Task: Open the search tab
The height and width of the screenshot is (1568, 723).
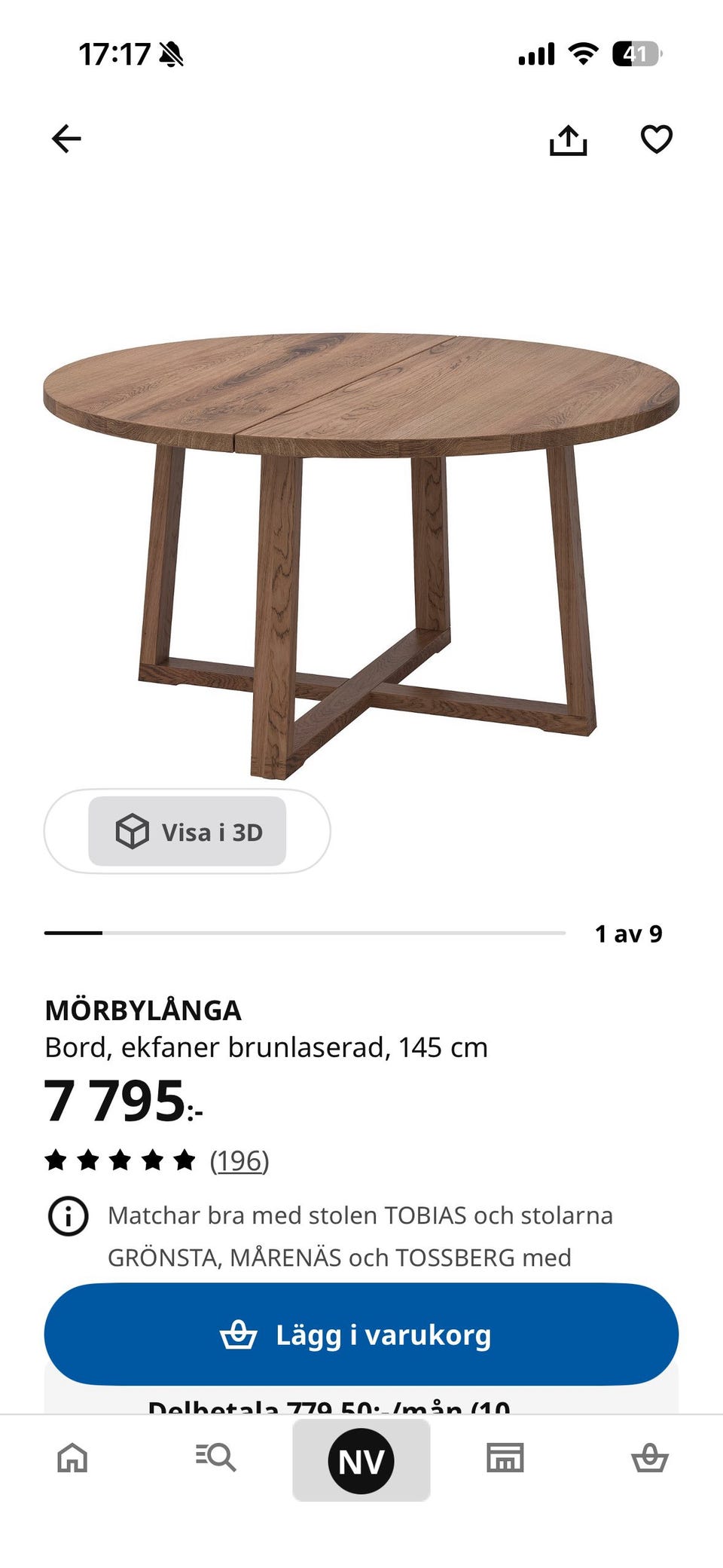Action: click(x=215, y=1457)
